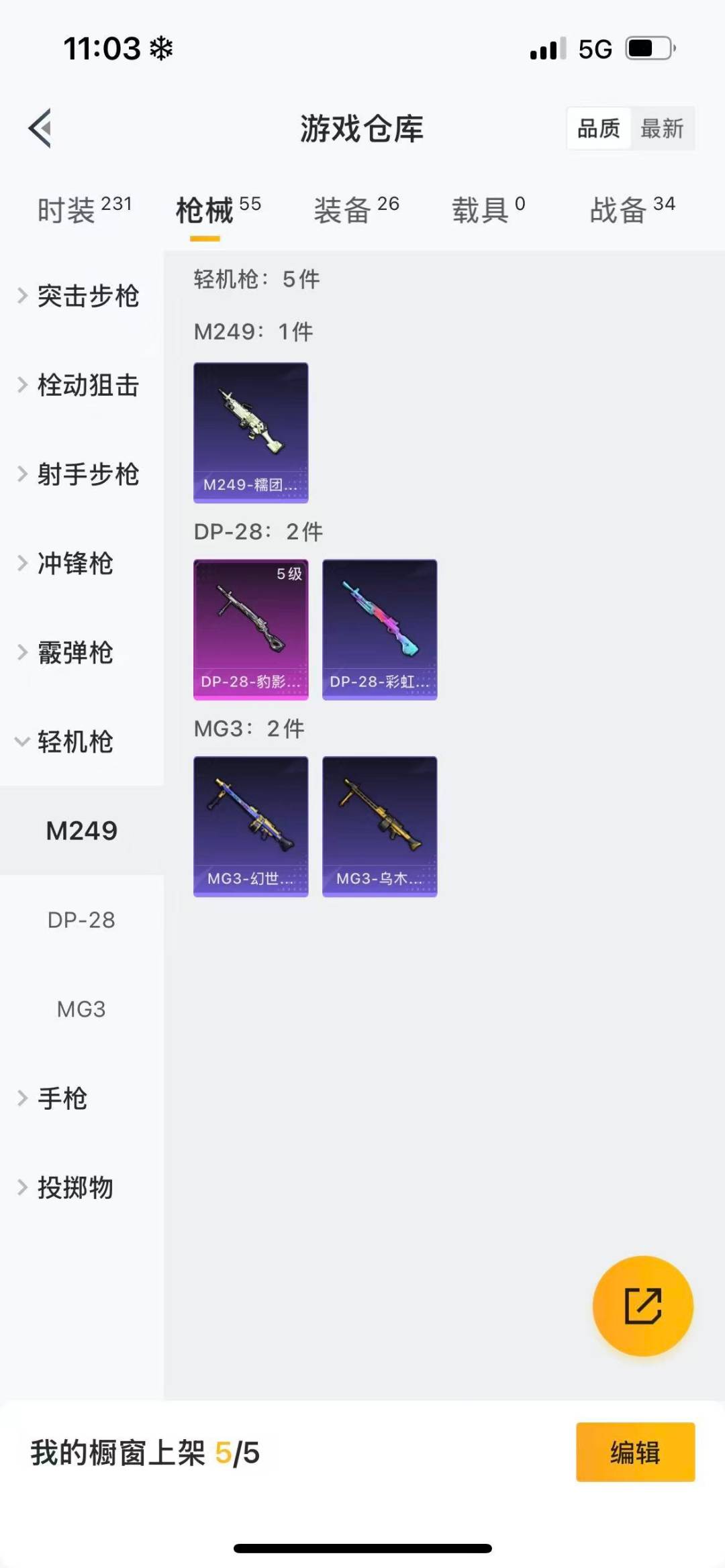Sort by 最新
Screen dimensions: 725x1568
tap(662, 128)
